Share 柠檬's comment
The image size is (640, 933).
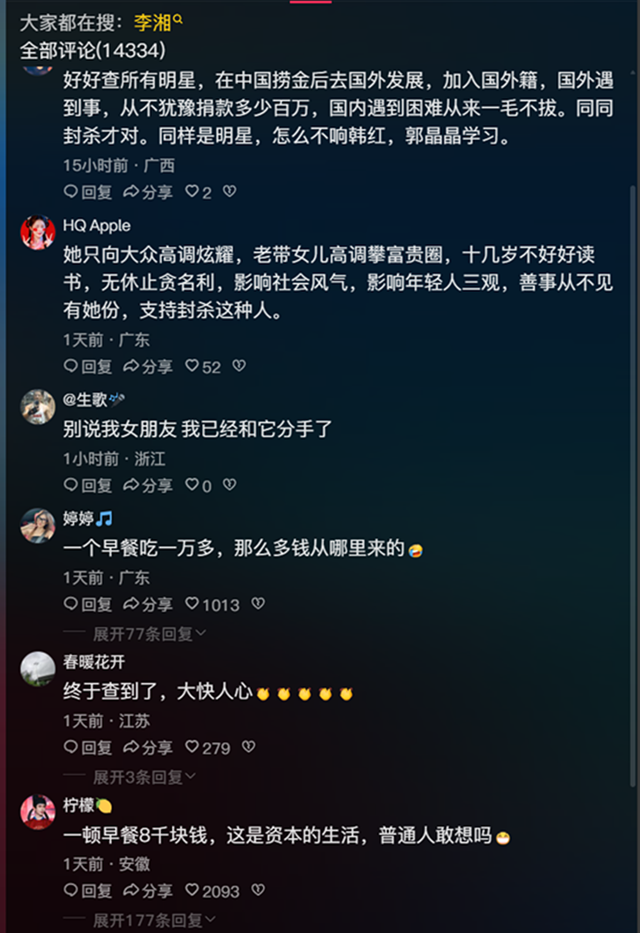[147, 890]
